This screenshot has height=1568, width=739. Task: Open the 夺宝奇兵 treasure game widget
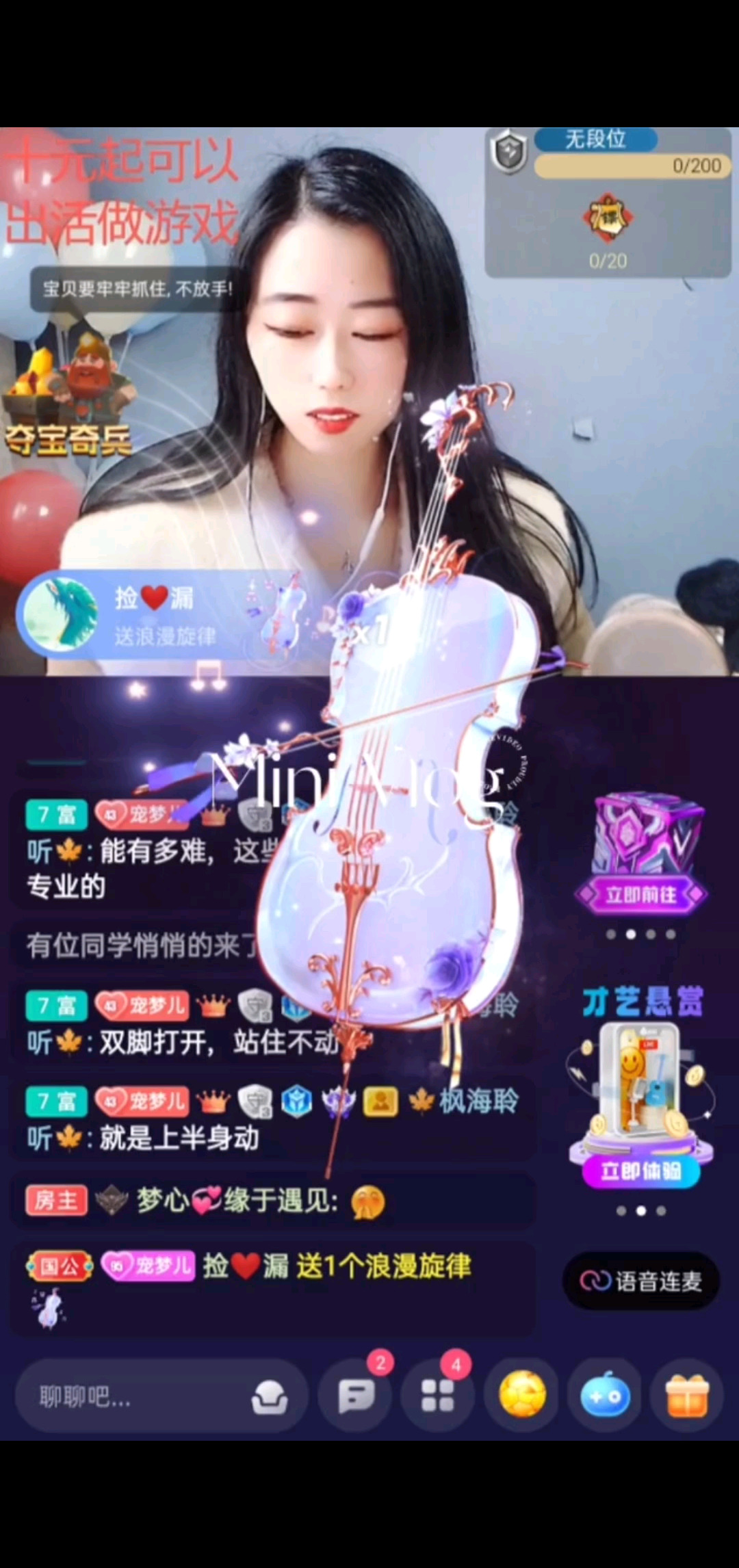pos(68,397)
